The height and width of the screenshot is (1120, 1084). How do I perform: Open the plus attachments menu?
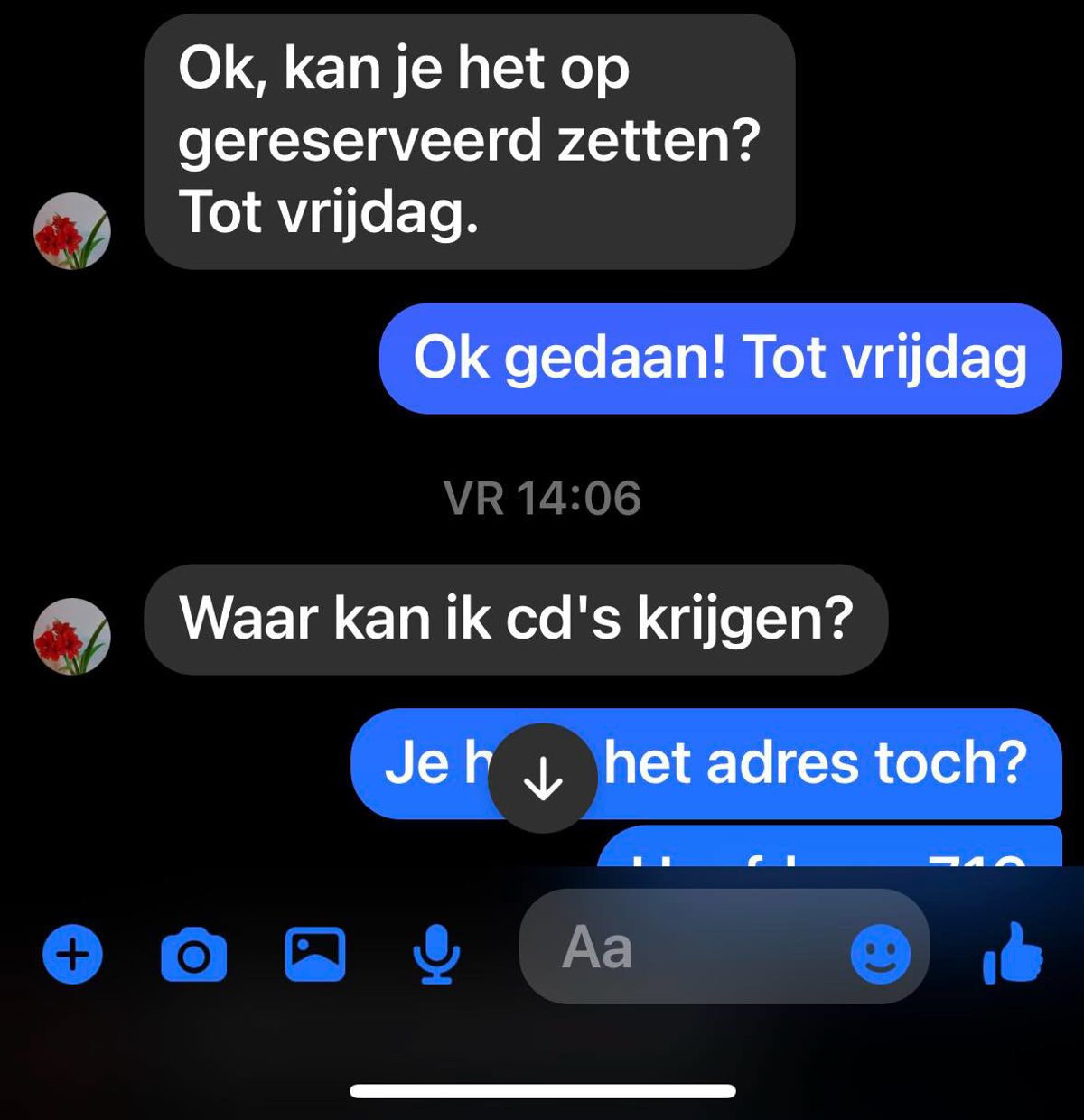73,954
